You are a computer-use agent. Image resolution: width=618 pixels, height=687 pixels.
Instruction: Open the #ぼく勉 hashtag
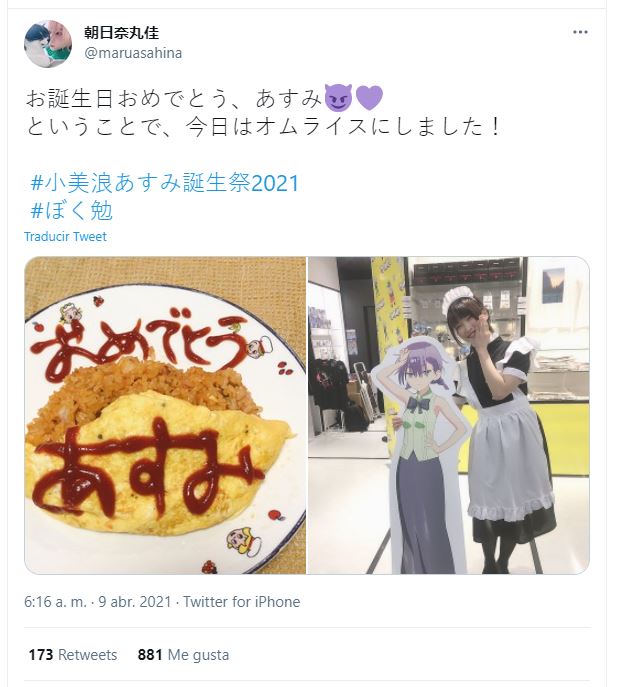tap(71, 210)
